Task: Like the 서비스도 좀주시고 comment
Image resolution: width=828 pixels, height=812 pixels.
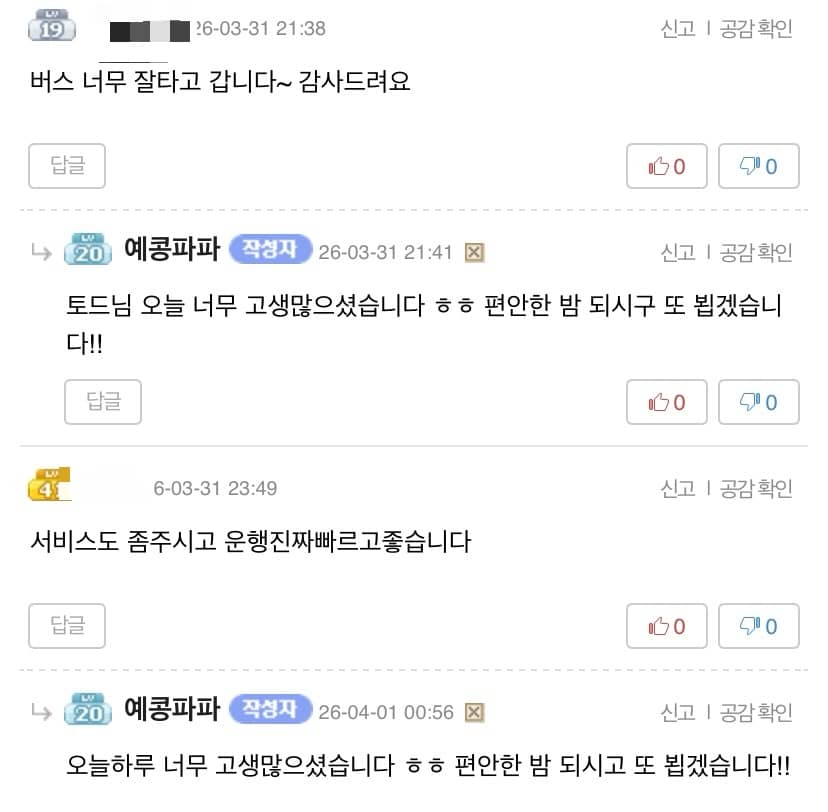Action: point(666,626)
